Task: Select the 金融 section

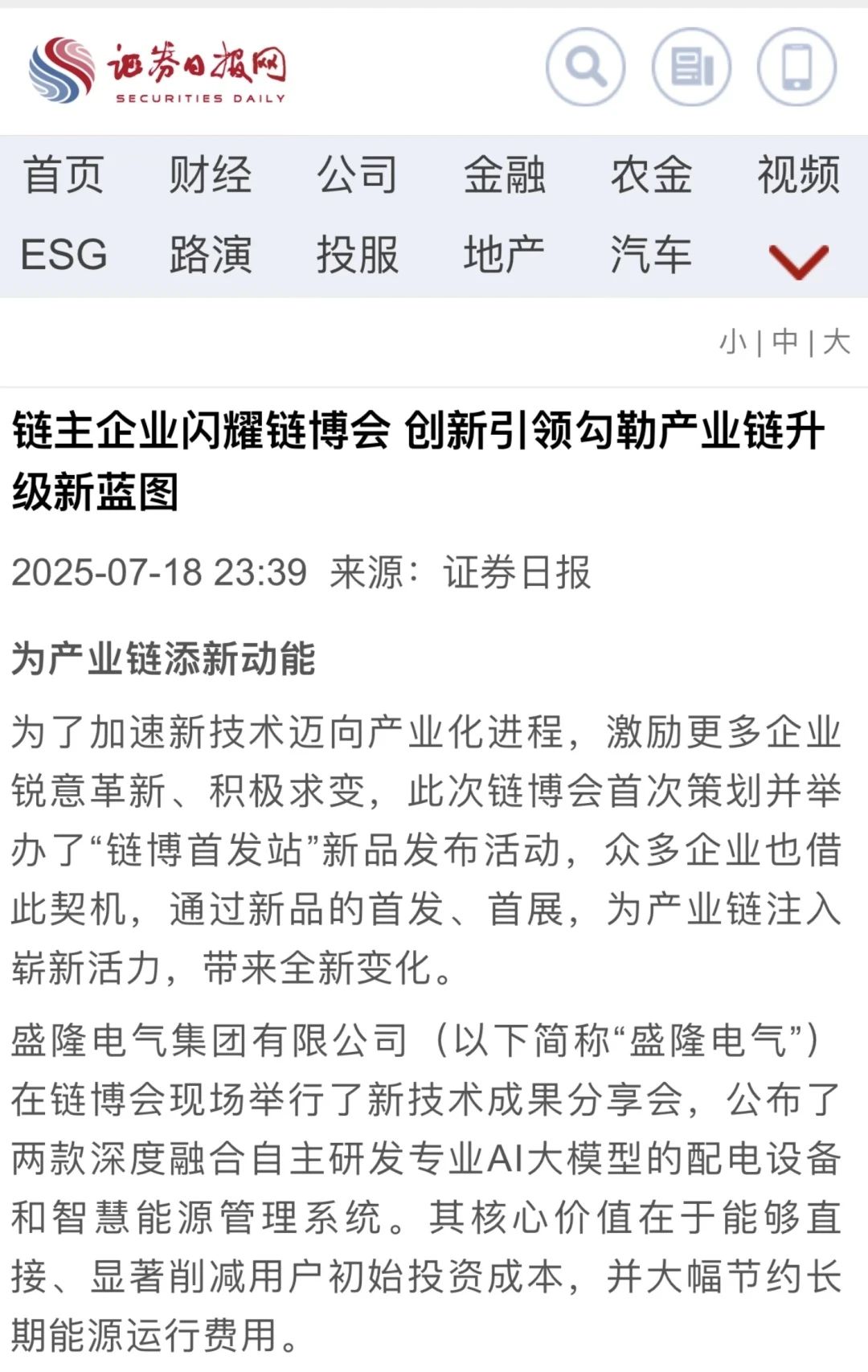Action: coord(504,175)
